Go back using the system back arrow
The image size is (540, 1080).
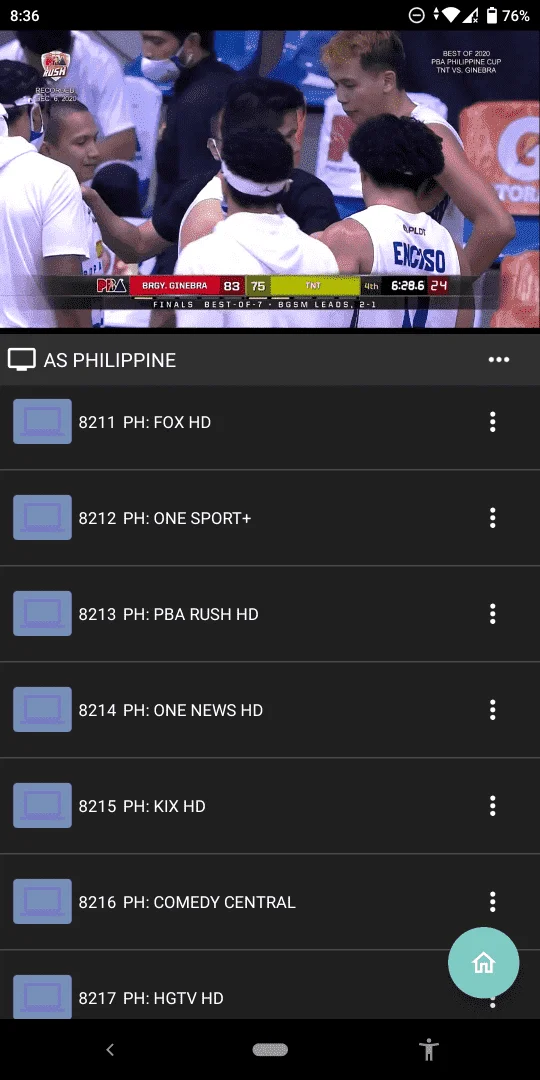coord(110,1050)
